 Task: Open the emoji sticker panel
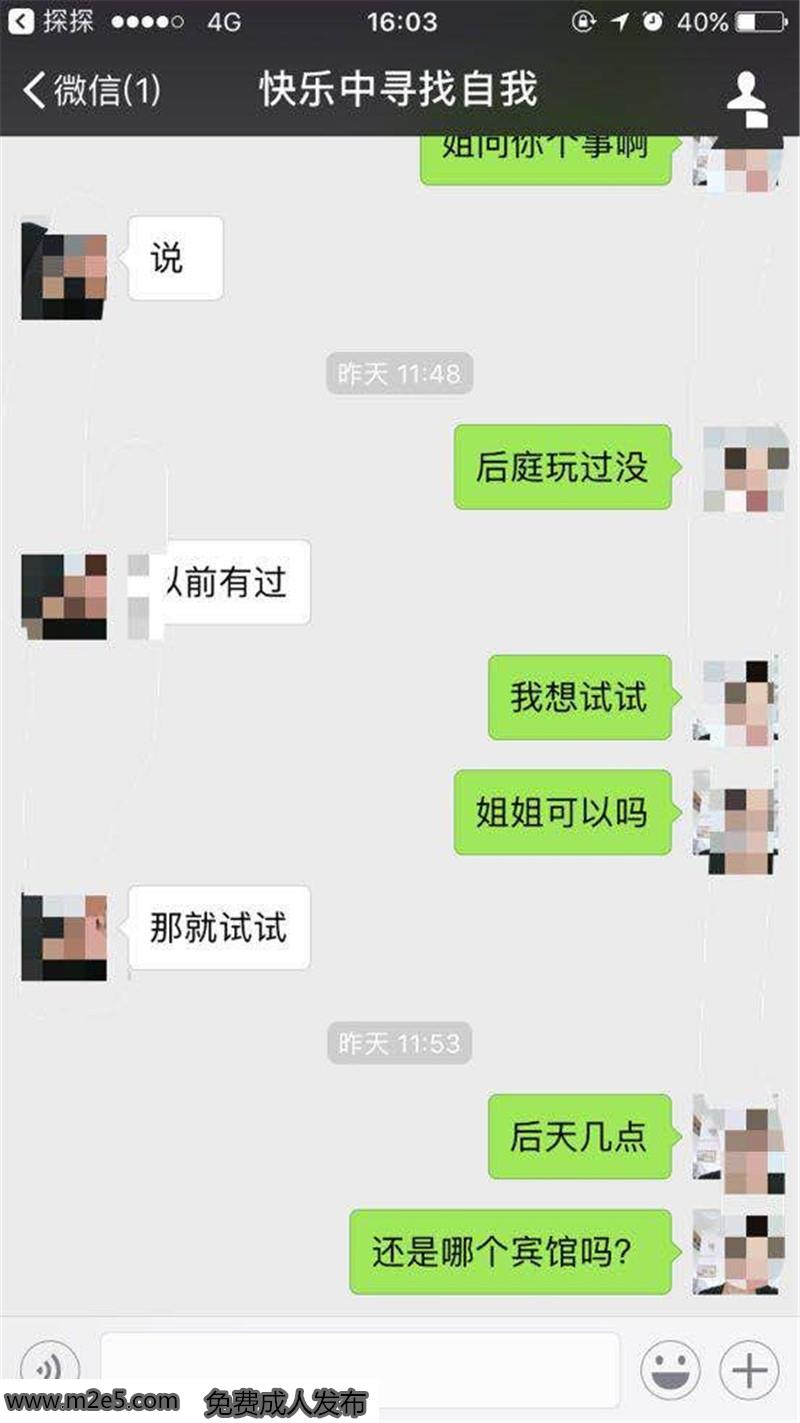pos(669,1367)
